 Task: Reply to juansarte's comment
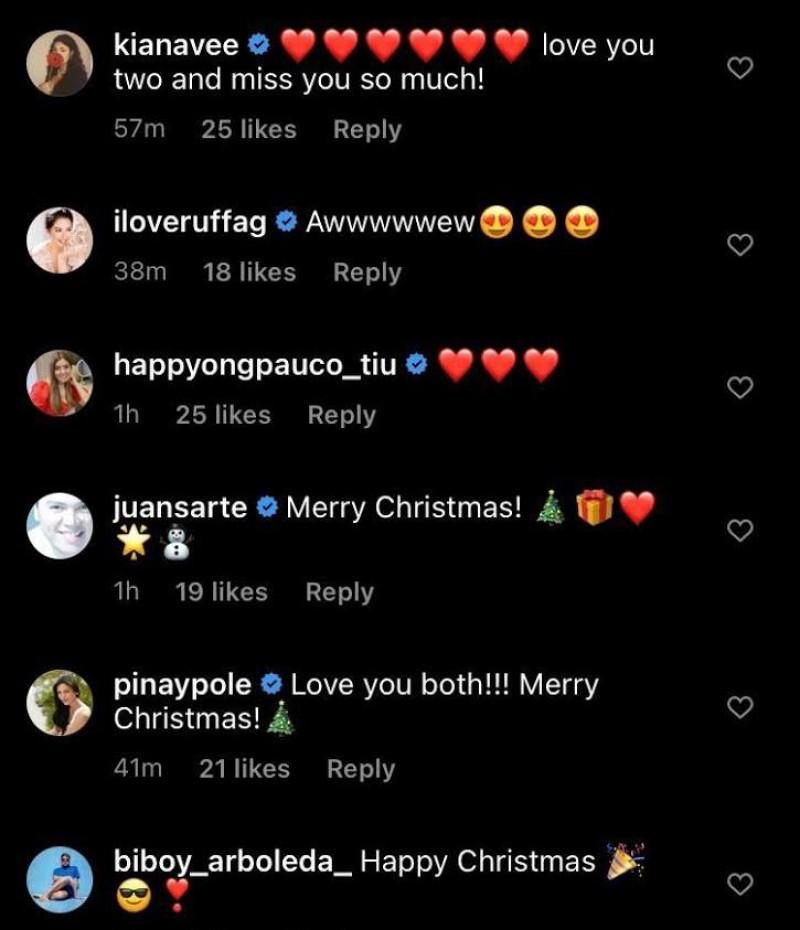[339, 592]
